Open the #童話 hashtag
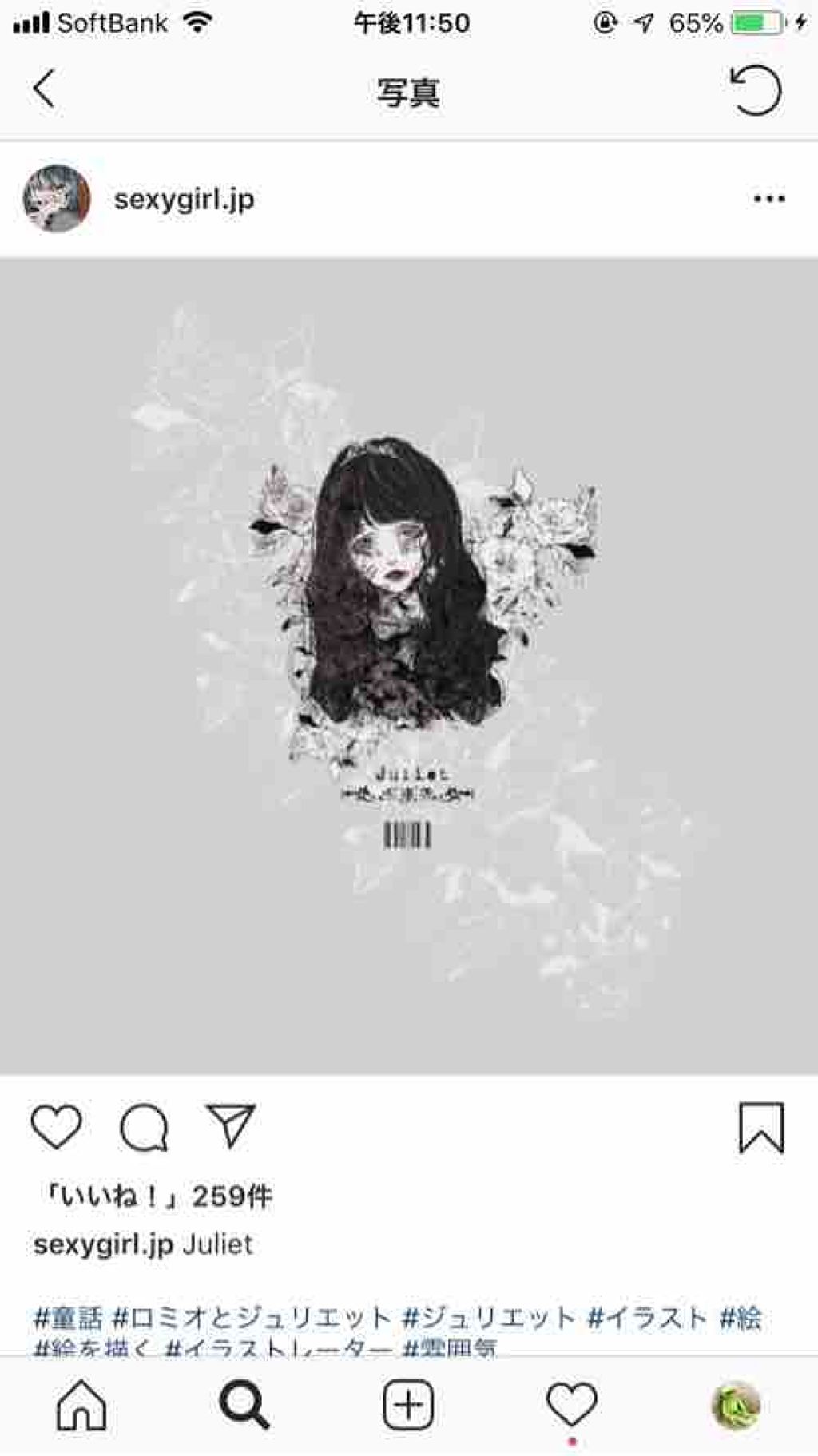 point(69,1317)
